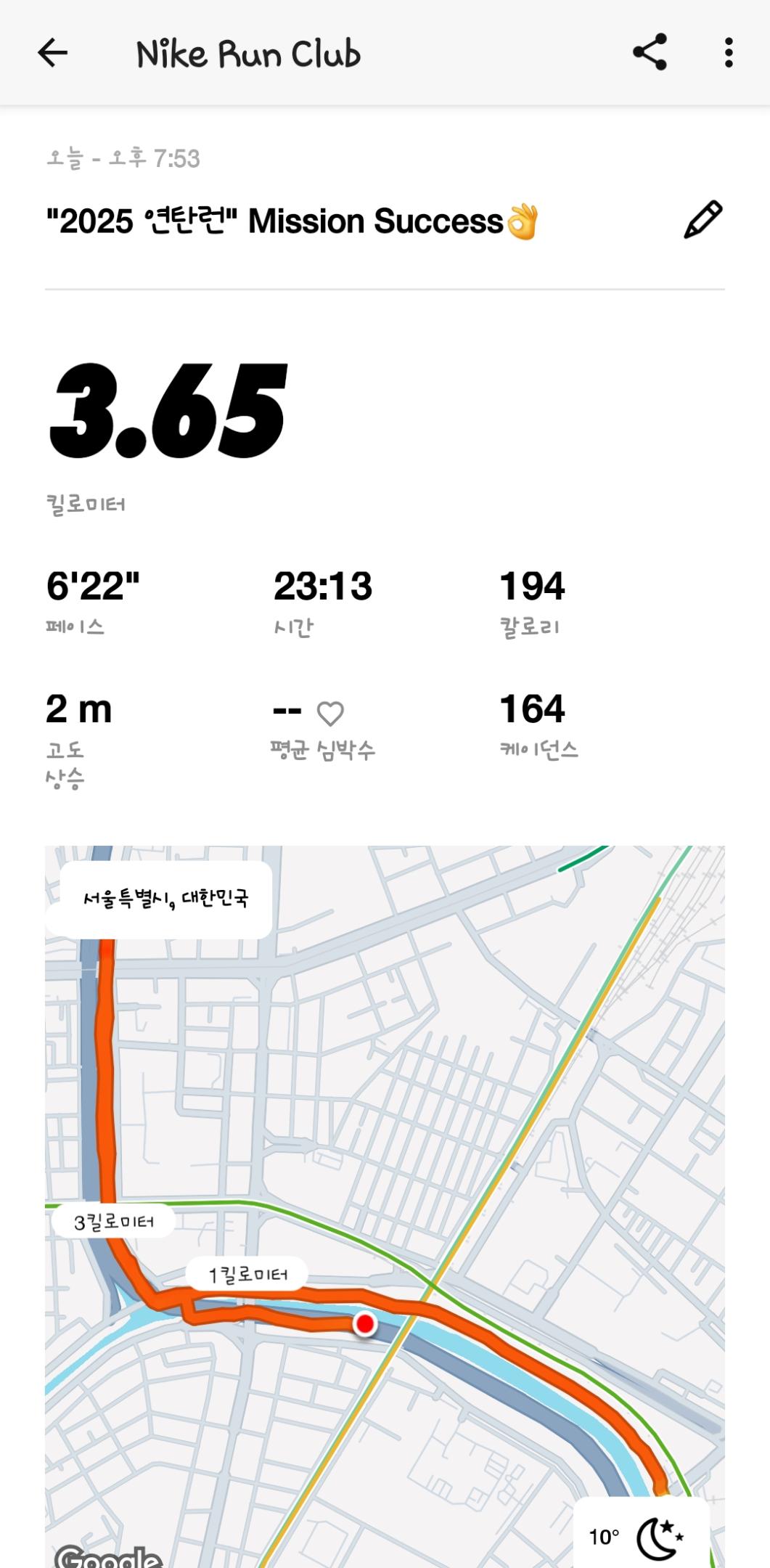Viewport: 770px width, 1568px height.
Task: Tap the pencil icon to edit run title
Action: 703,219
